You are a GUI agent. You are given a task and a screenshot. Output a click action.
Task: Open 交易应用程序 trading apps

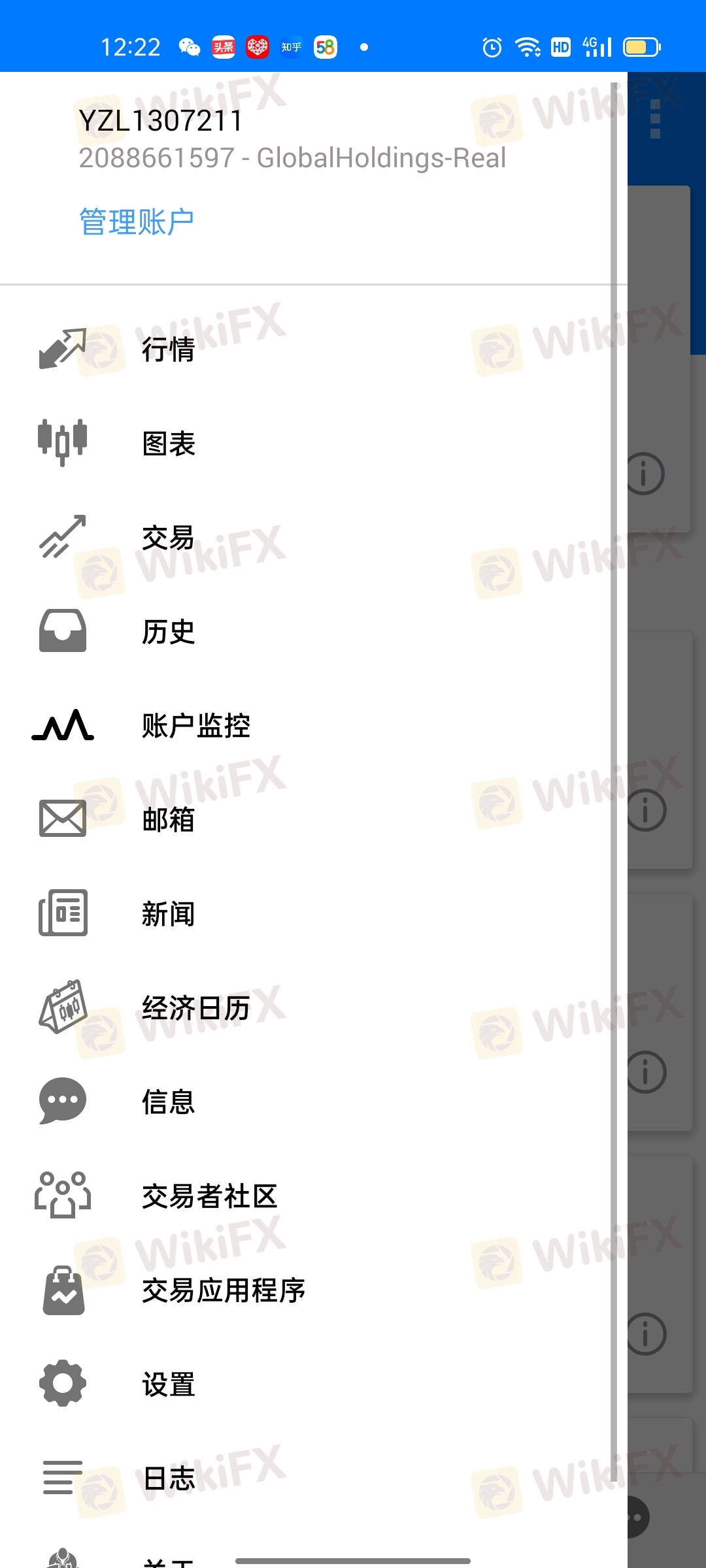pyautogui.click(x=224, y=1290)
